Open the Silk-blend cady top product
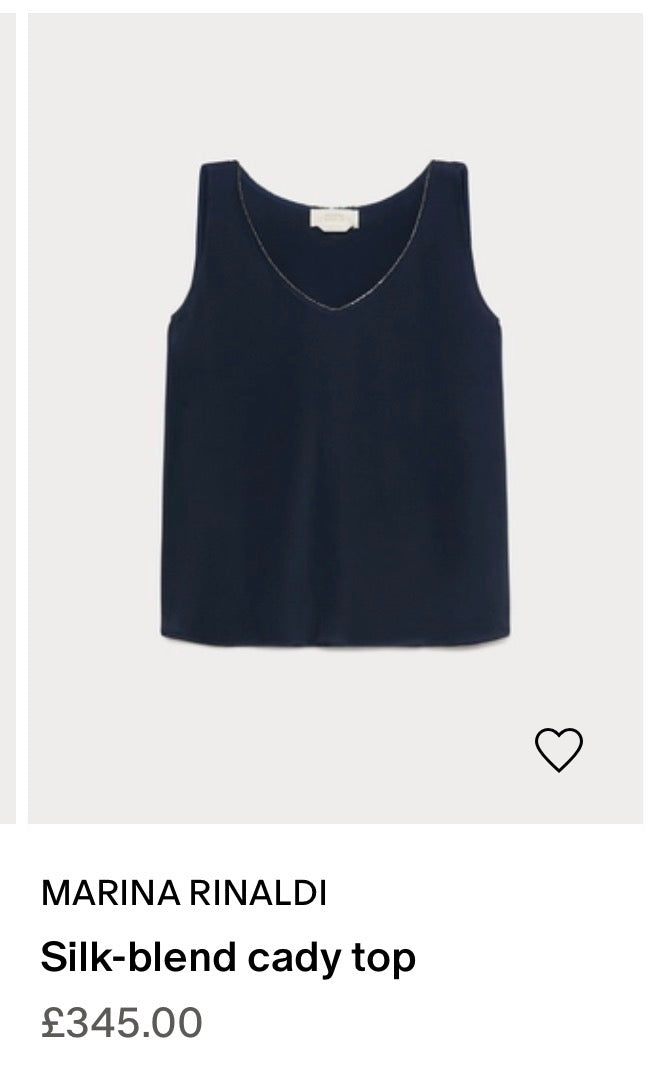This screenshot has height=1082, width=669. pos(228,958)
